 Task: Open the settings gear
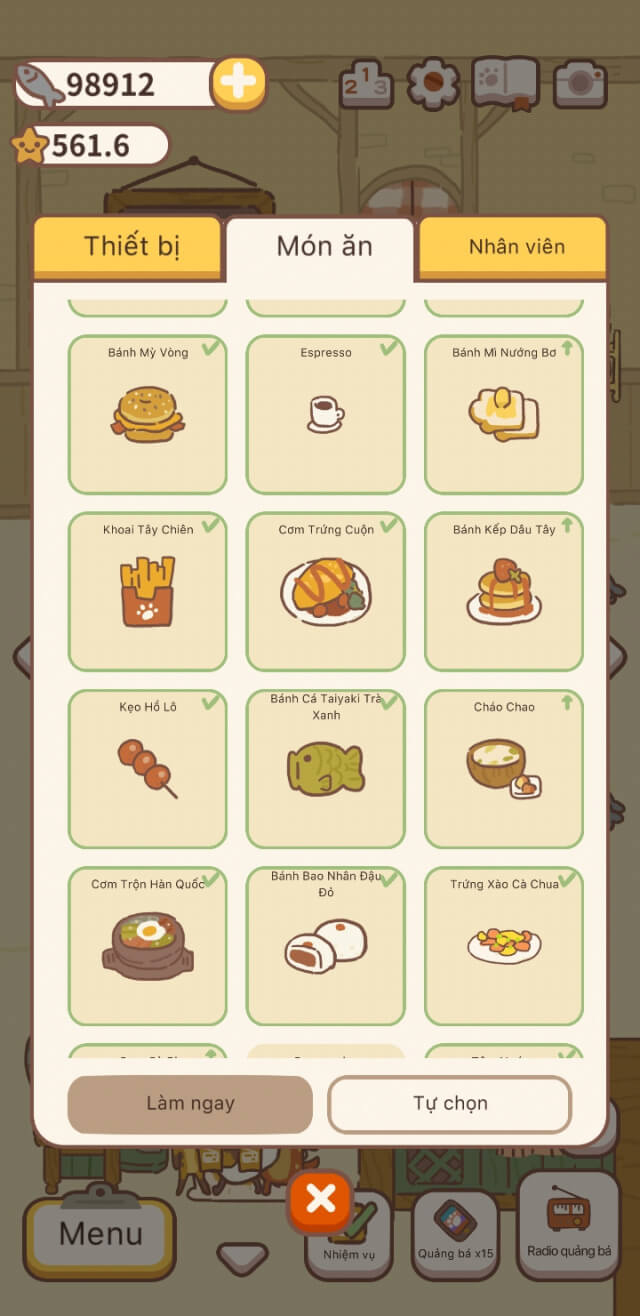433,84
